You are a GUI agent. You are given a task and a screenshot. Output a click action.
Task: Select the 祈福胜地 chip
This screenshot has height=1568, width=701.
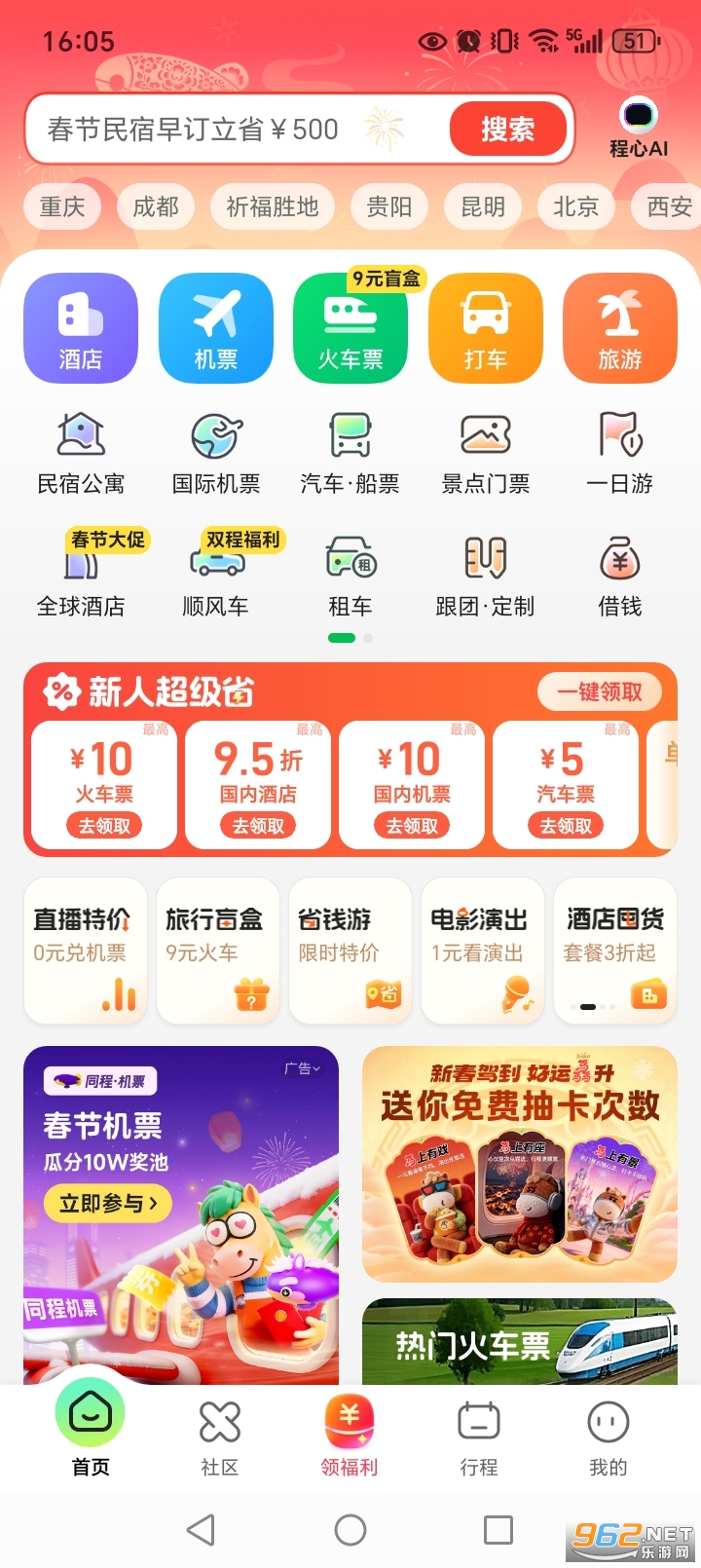tap(273, 206)
